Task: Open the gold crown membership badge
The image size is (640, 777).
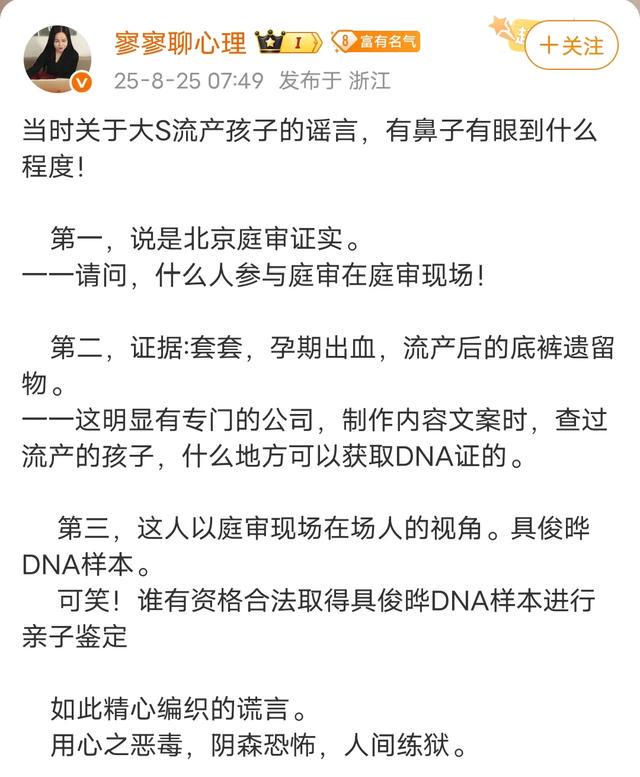Action: click(x=288, y=42)
